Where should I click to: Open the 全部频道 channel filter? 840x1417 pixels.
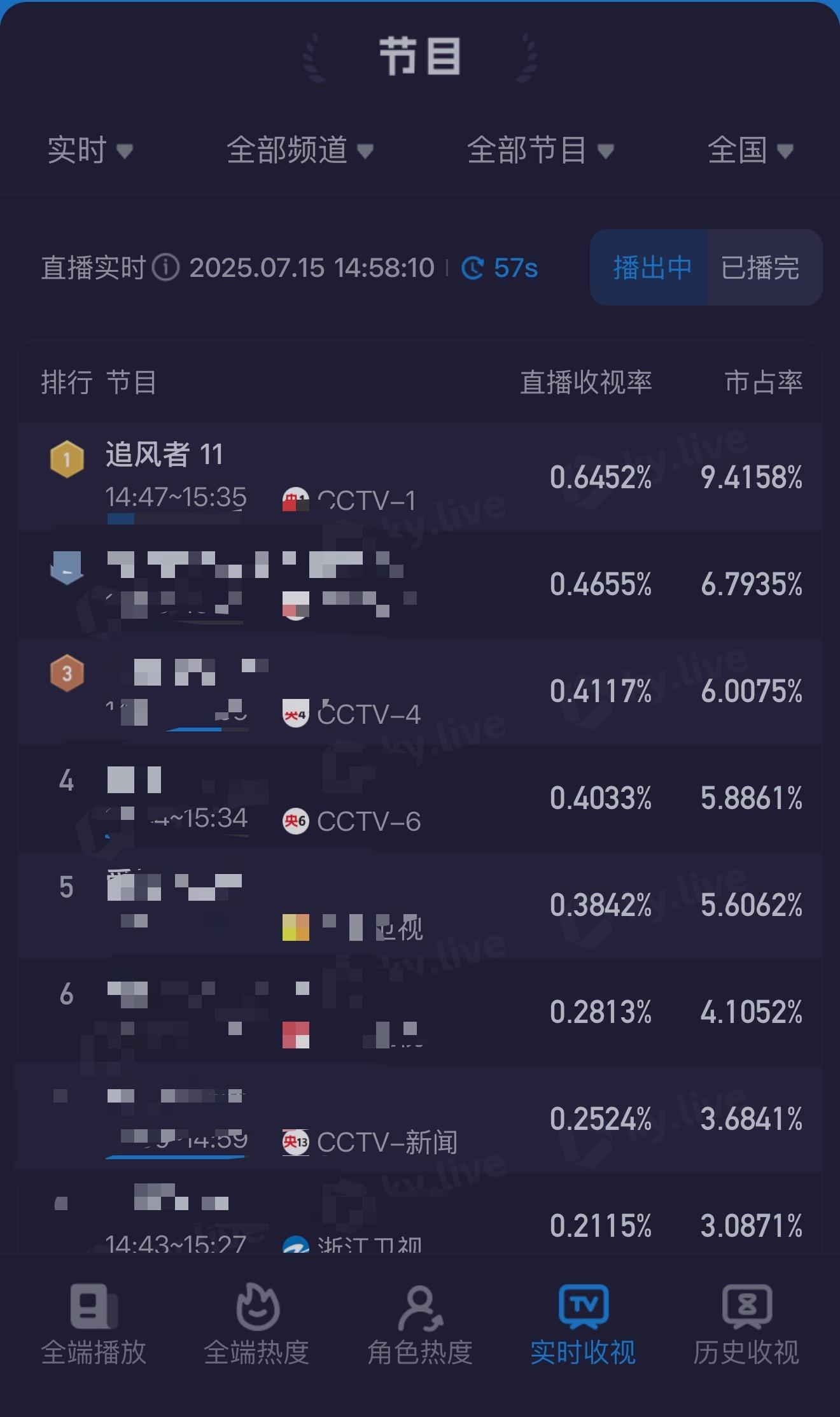pos(300,150)
